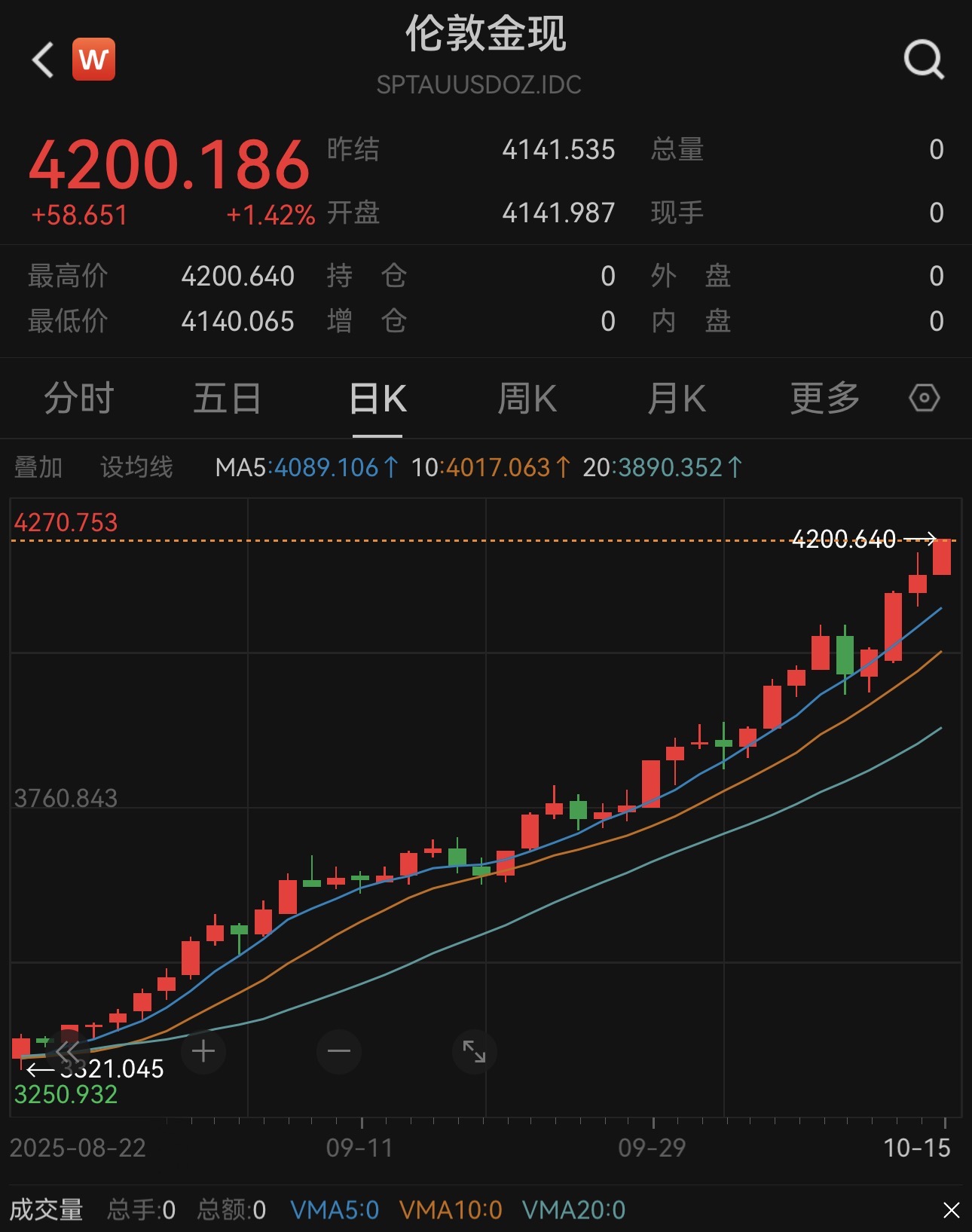Move chart earlier with double-left arrow

[x=68, y=1051]
